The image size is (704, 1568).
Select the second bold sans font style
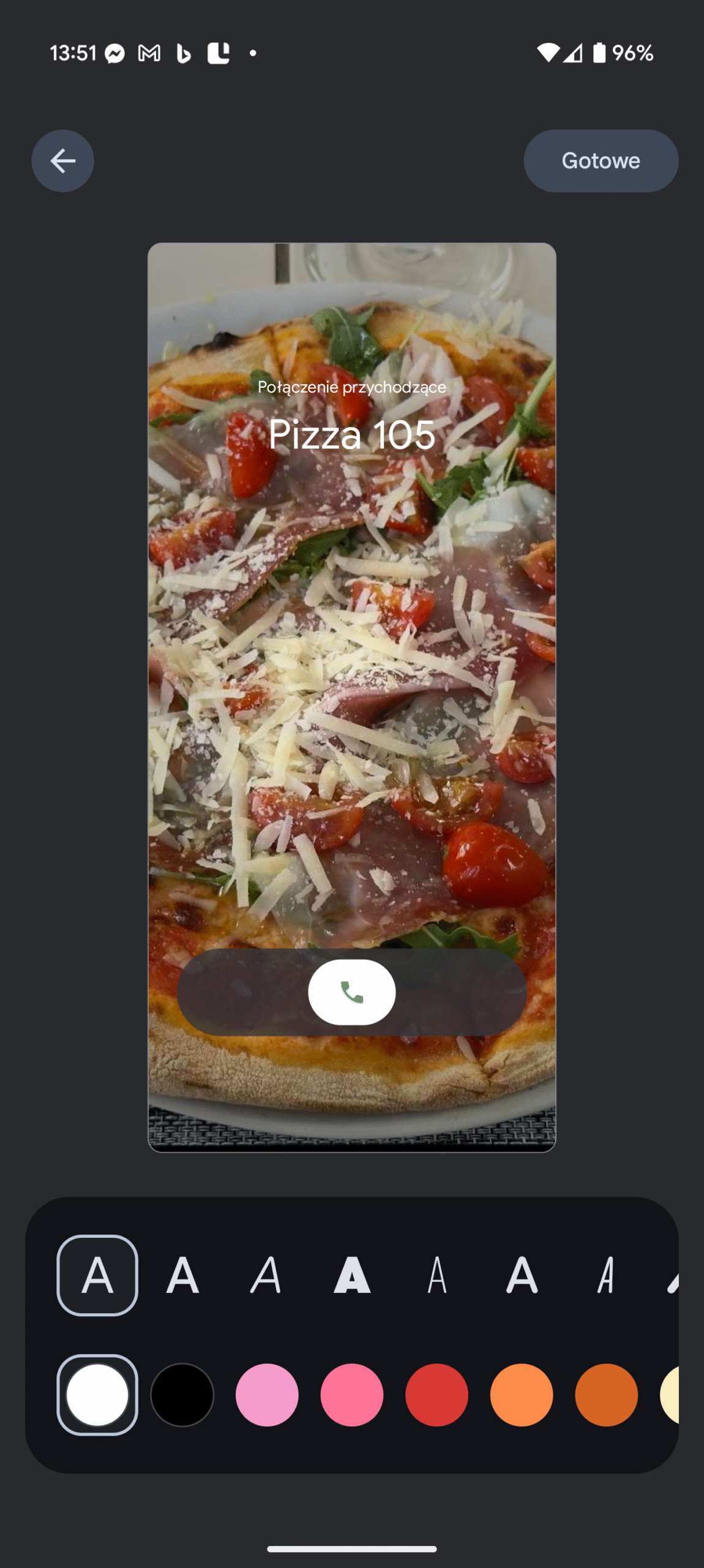182,1276
